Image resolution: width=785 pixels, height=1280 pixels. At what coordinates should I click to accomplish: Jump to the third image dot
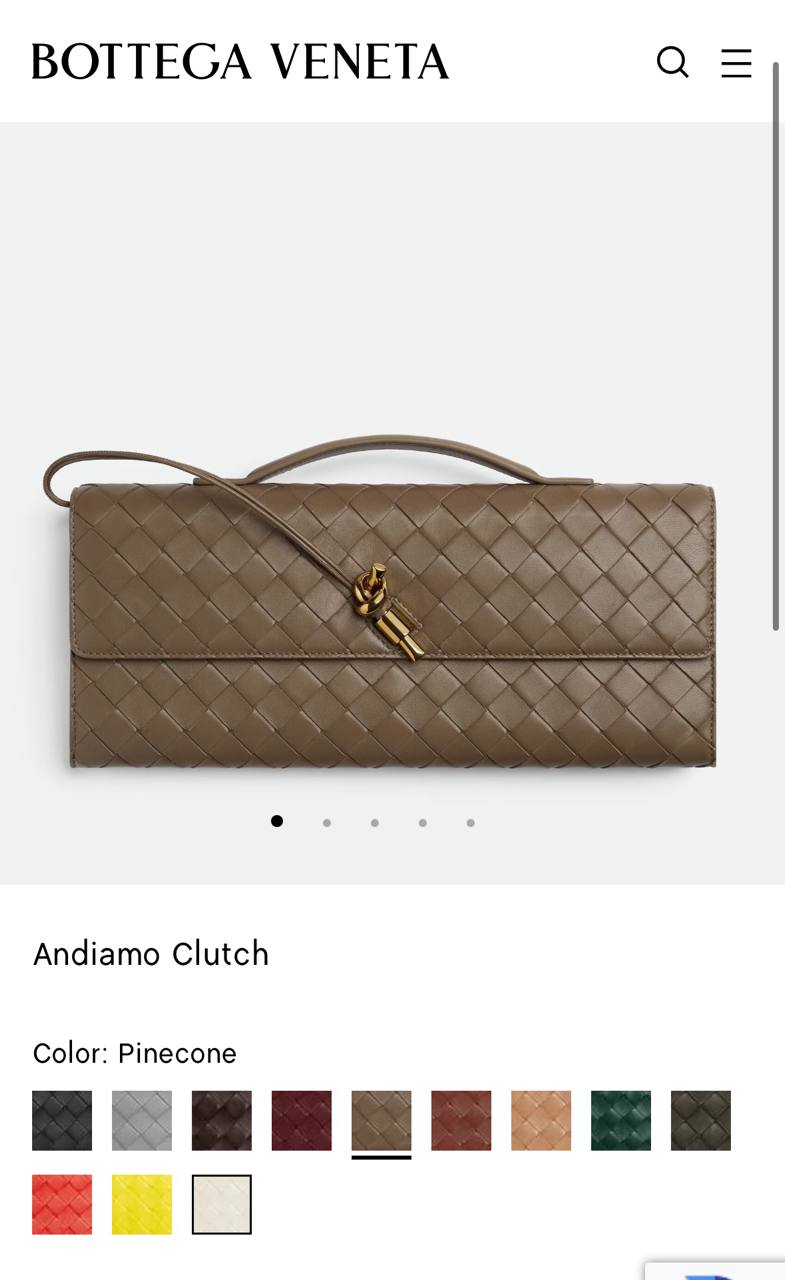coord(375,823)
